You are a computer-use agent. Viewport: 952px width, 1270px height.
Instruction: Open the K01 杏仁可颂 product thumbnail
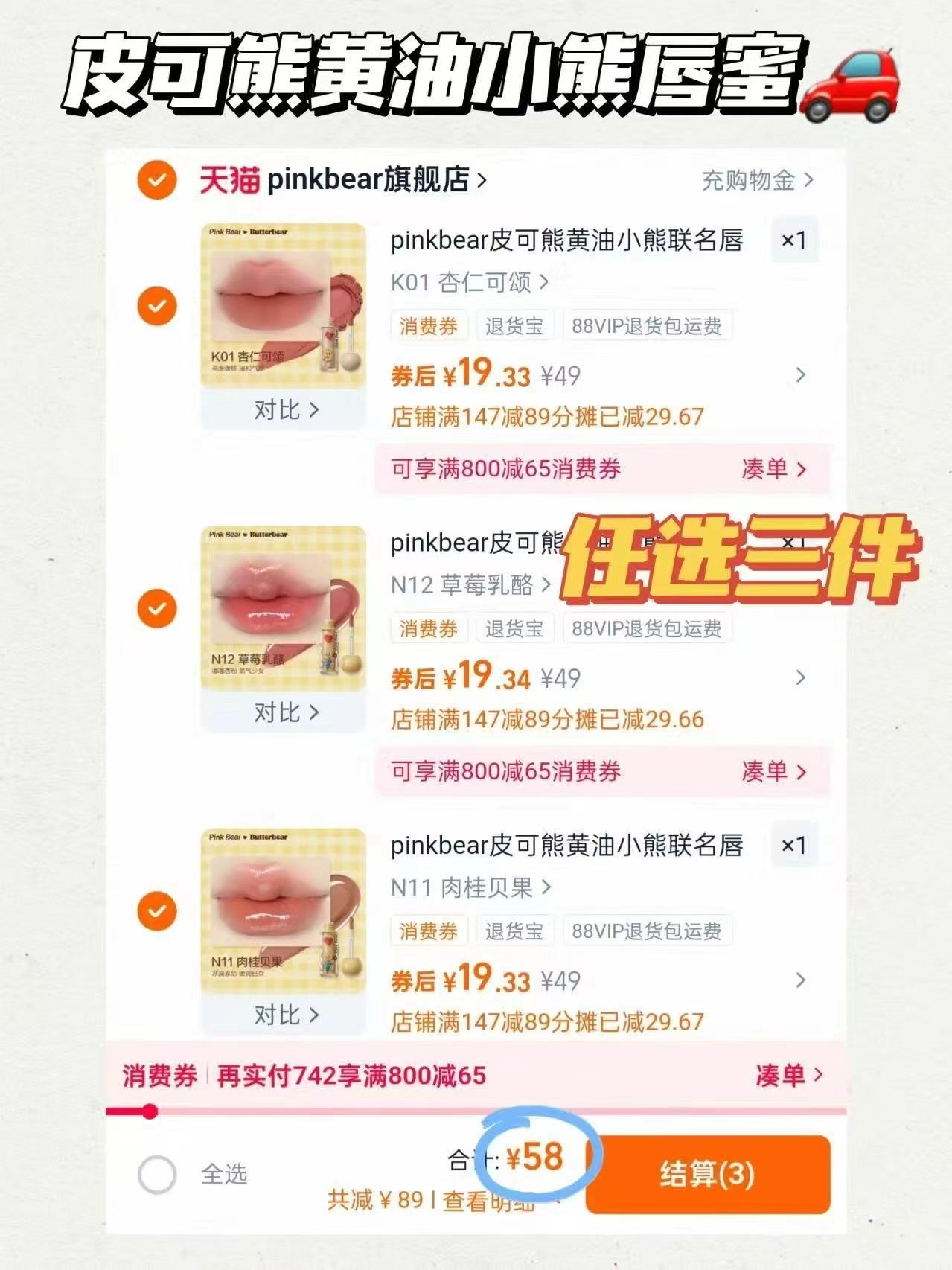click(x=283, y=298)
